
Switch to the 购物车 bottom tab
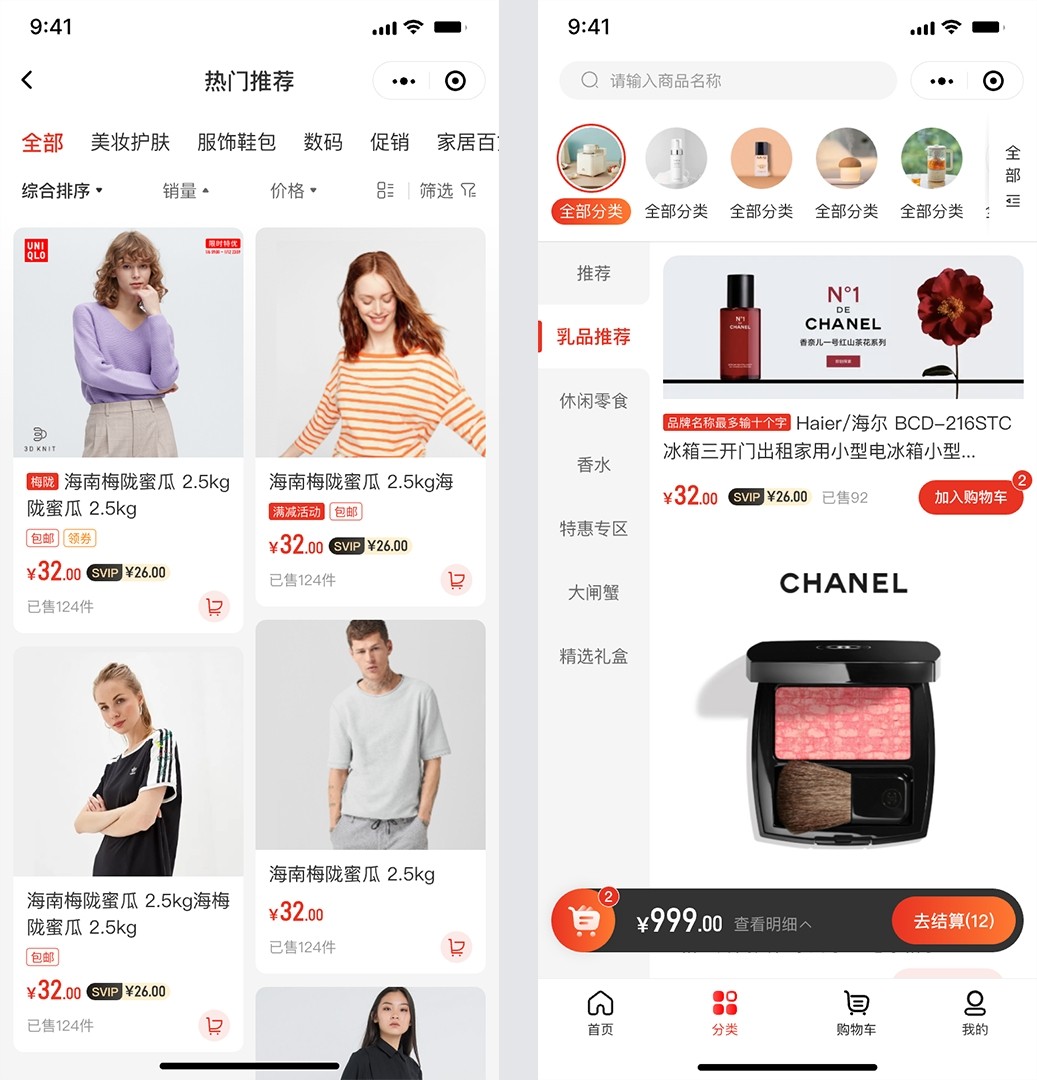click(x=856, y=1012)
